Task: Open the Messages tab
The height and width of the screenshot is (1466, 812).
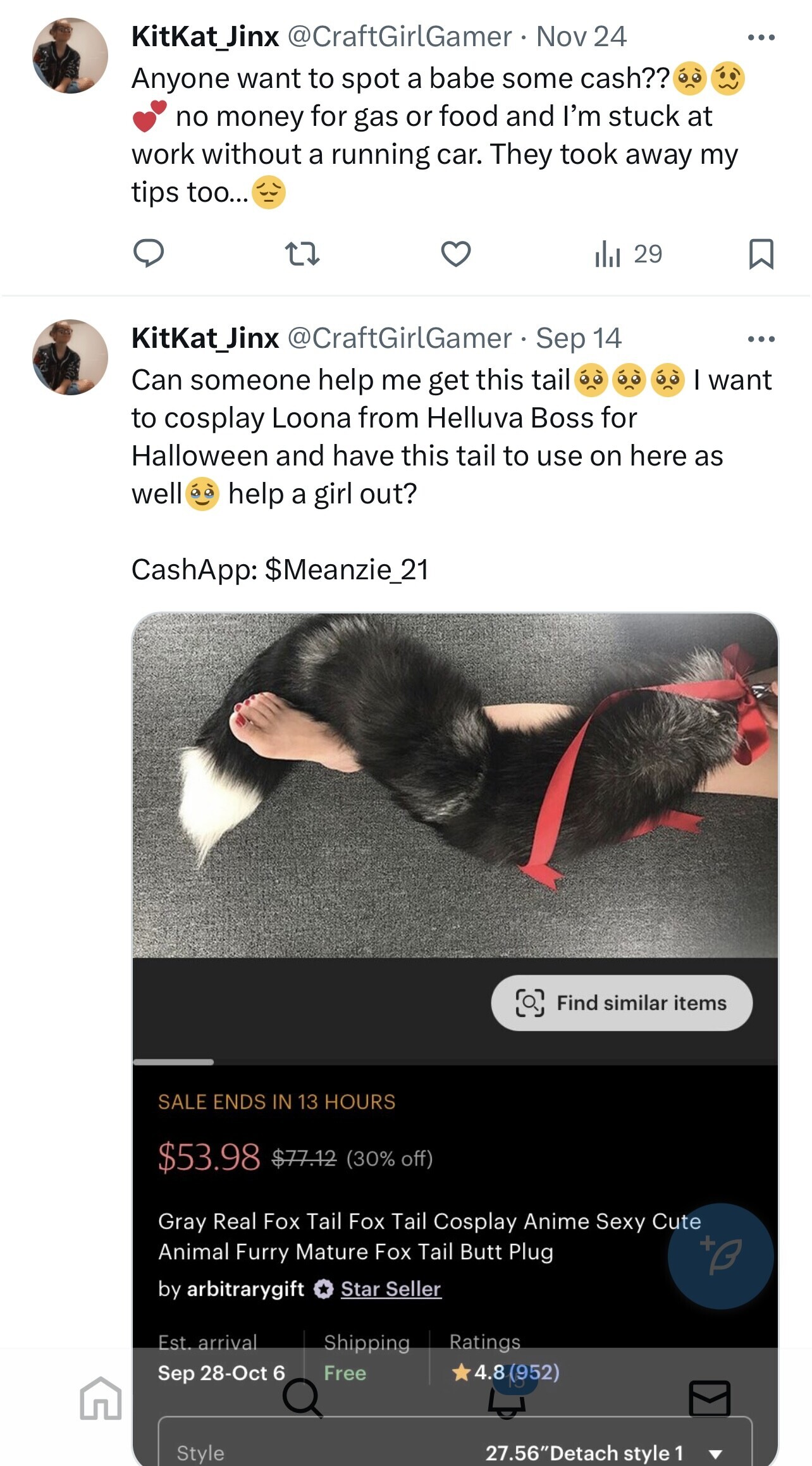Action: coord(710,1398)
